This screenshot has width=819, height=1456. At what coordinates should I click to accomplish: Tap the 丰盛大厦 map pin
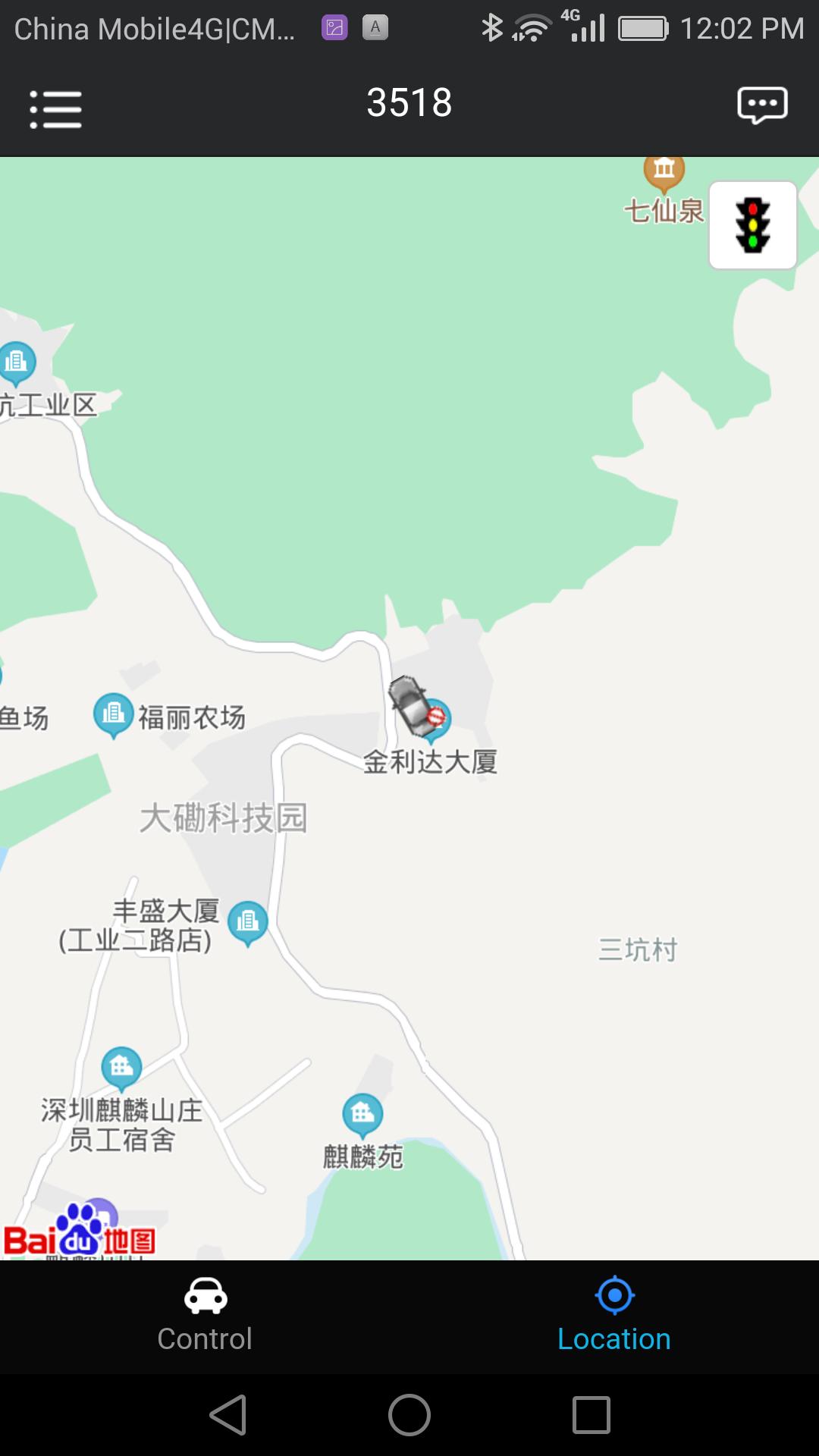point(248,923)
